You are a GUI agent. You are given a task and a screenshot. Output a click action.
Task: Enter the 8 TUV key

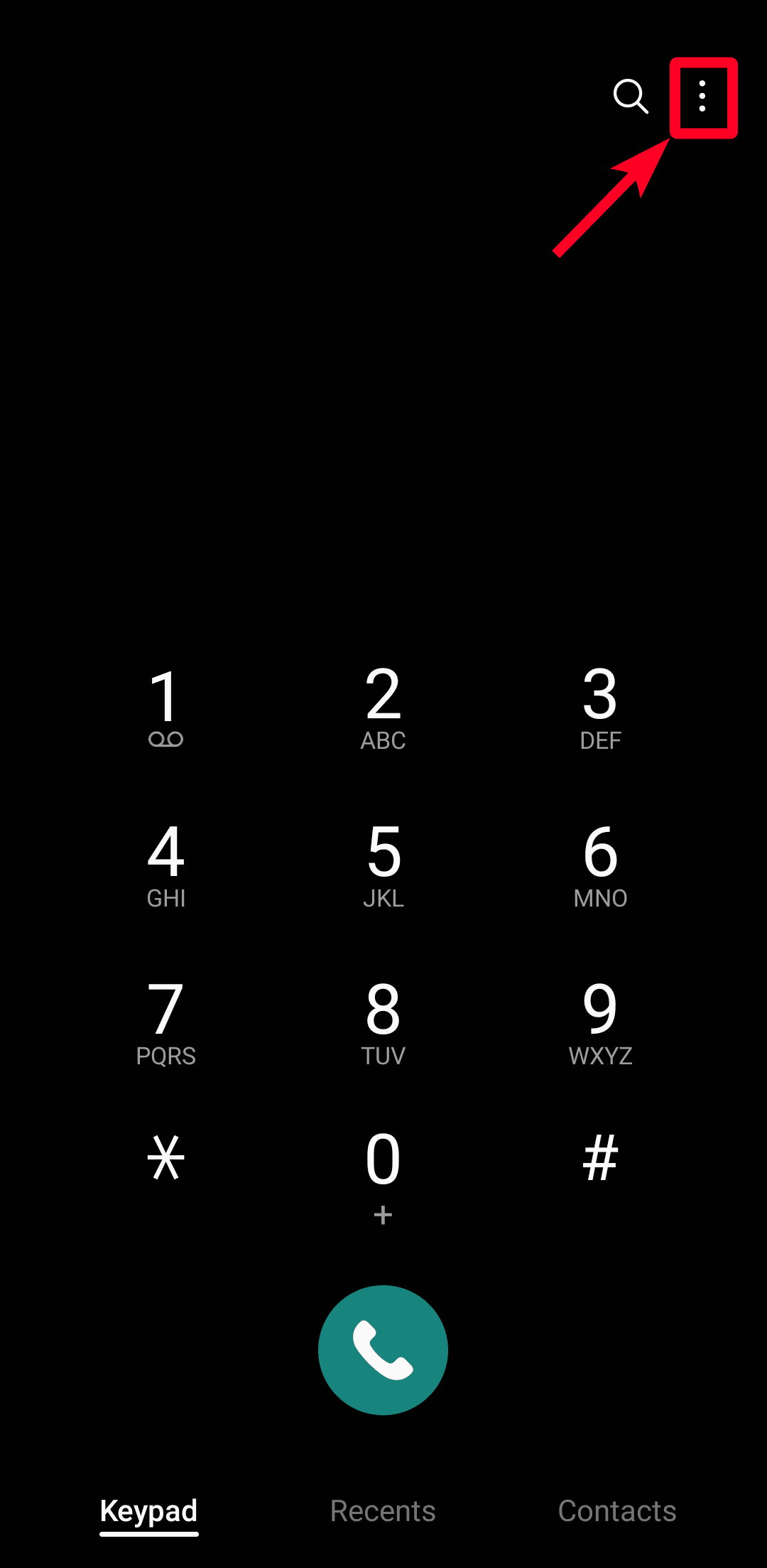pyautogui.click(x=383, y=1022)
